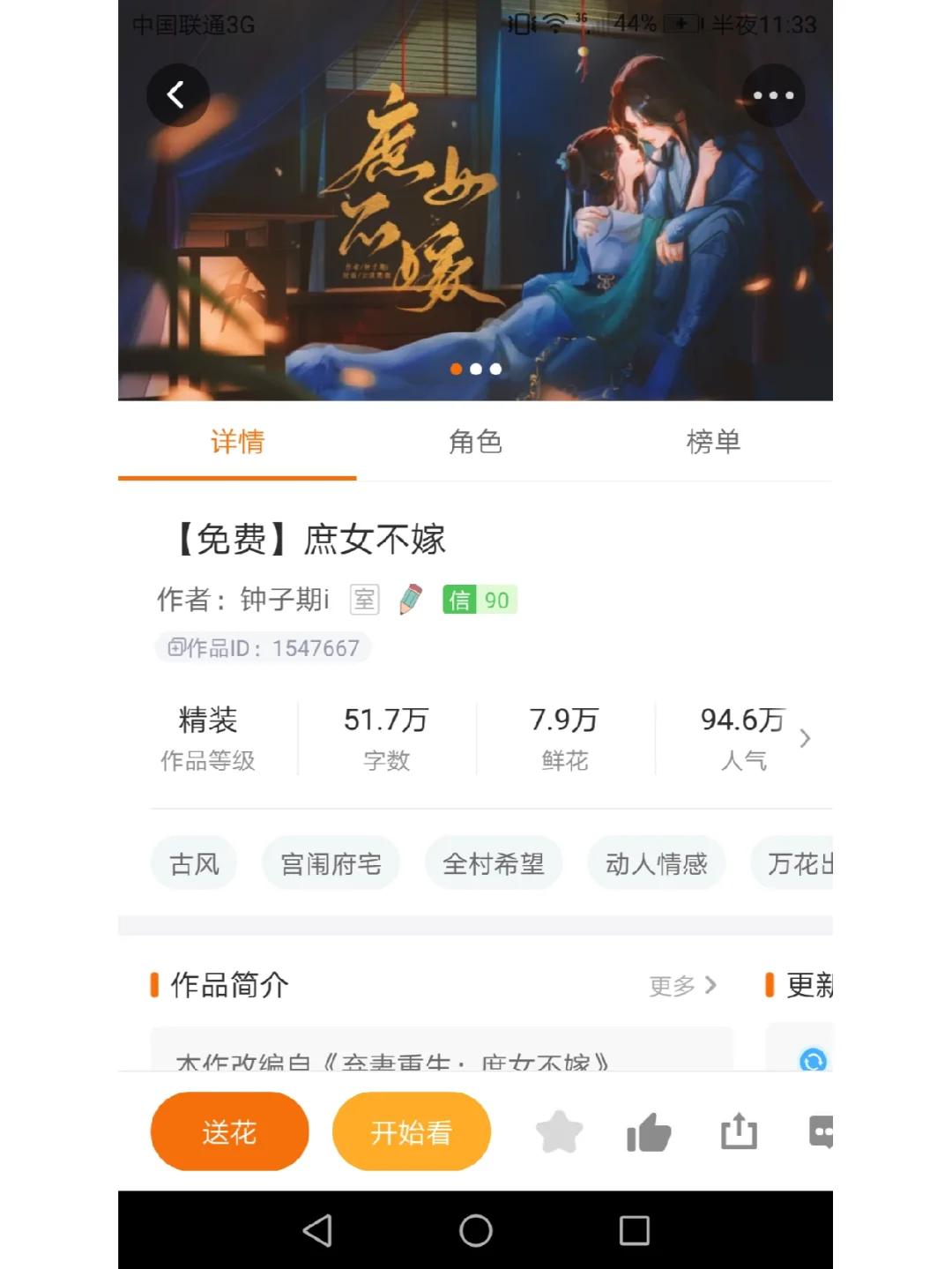The height and width of the screenshot is (1269, 952).
Task: Favorite this work with the star icon
Action: pos(560,1132)
